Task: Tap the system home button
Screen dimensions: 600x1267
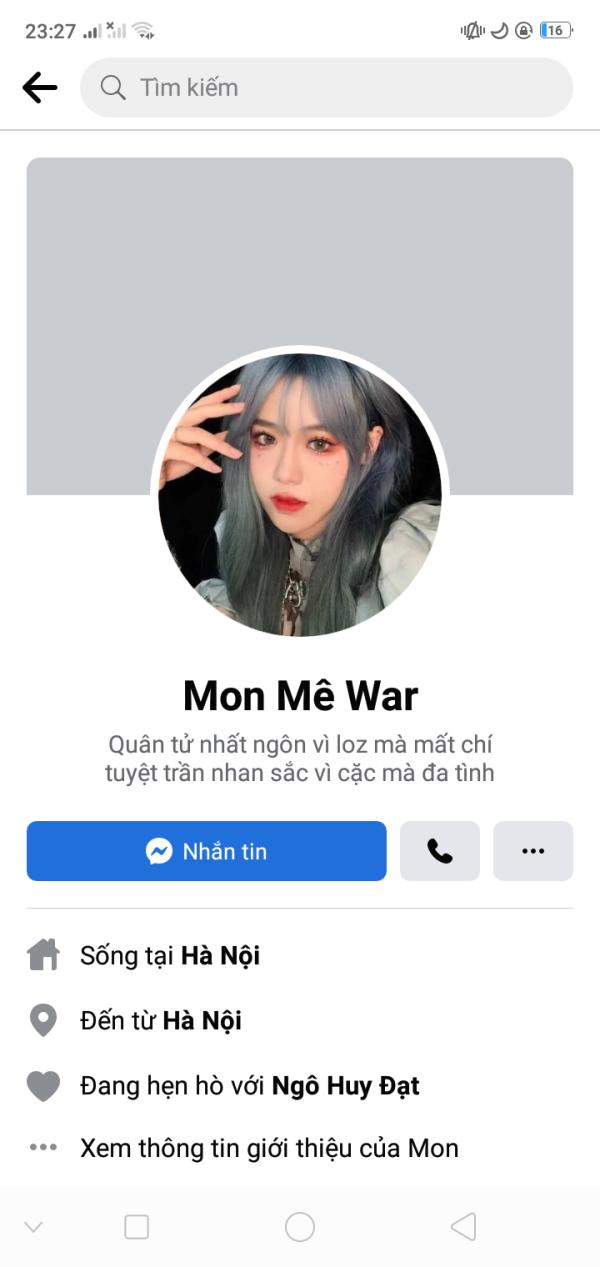Action: (300, 1227)
